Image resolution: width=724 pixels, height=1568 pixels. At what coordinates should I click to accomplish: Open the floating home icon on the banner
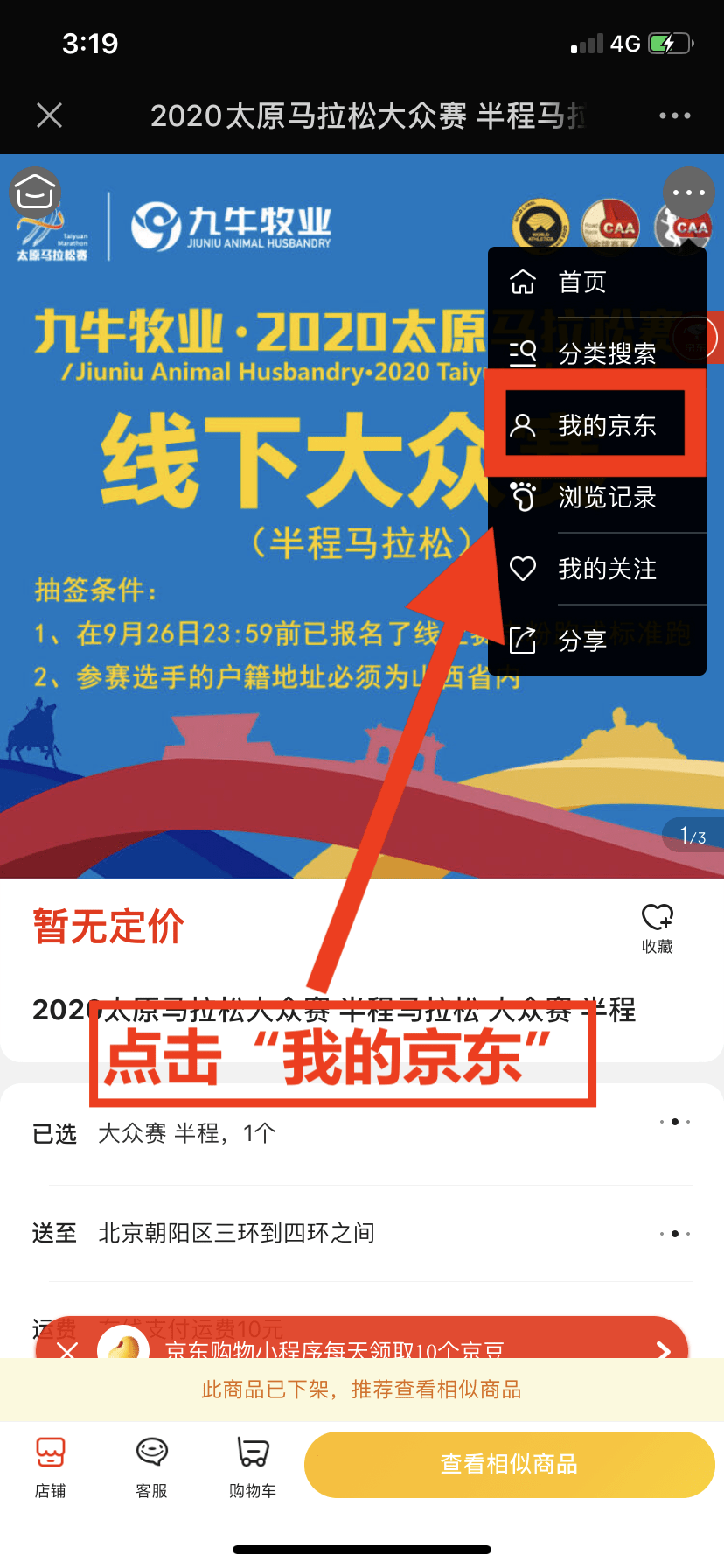[x=35, y=192]
